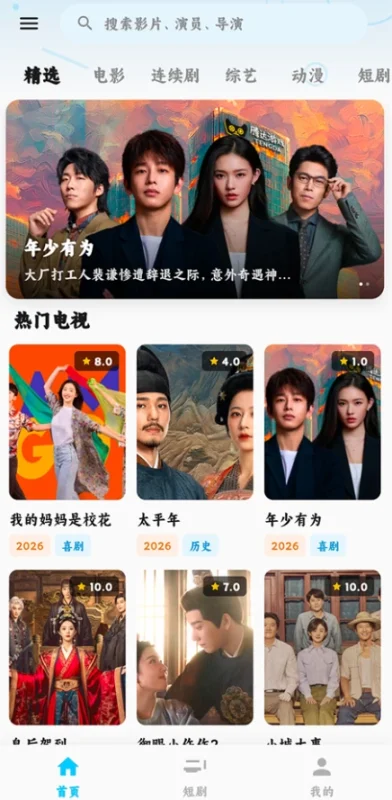Select the 精选 tab
This screenshot has height=800, width=392.
tap(42, 76)
